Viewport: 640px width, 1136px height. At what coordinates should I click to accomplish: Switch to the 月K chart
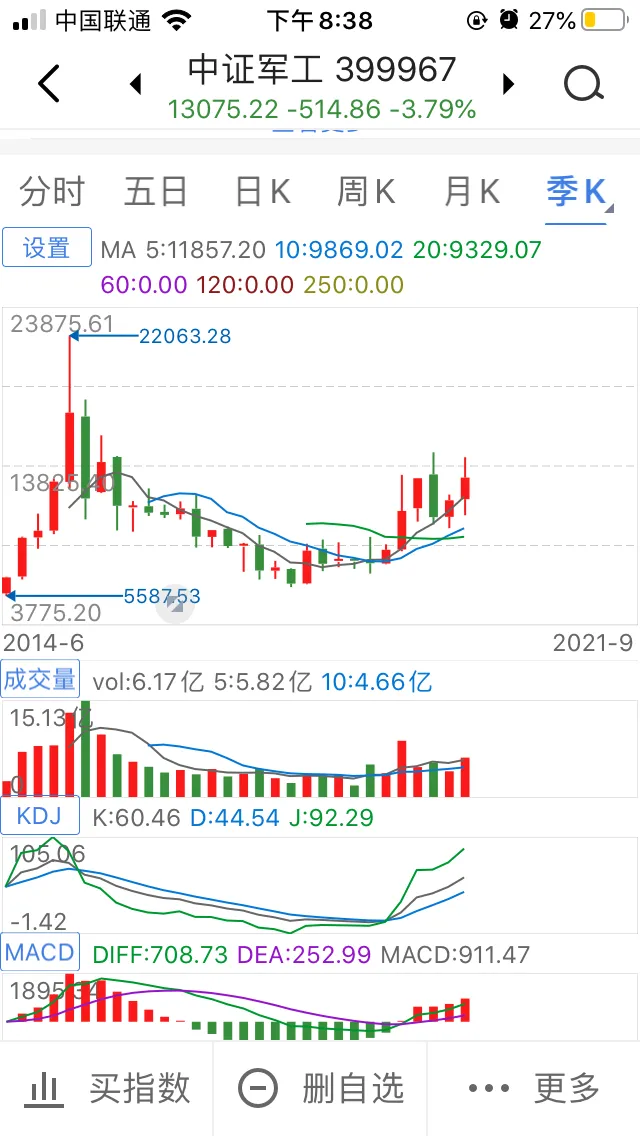(471, 191)
